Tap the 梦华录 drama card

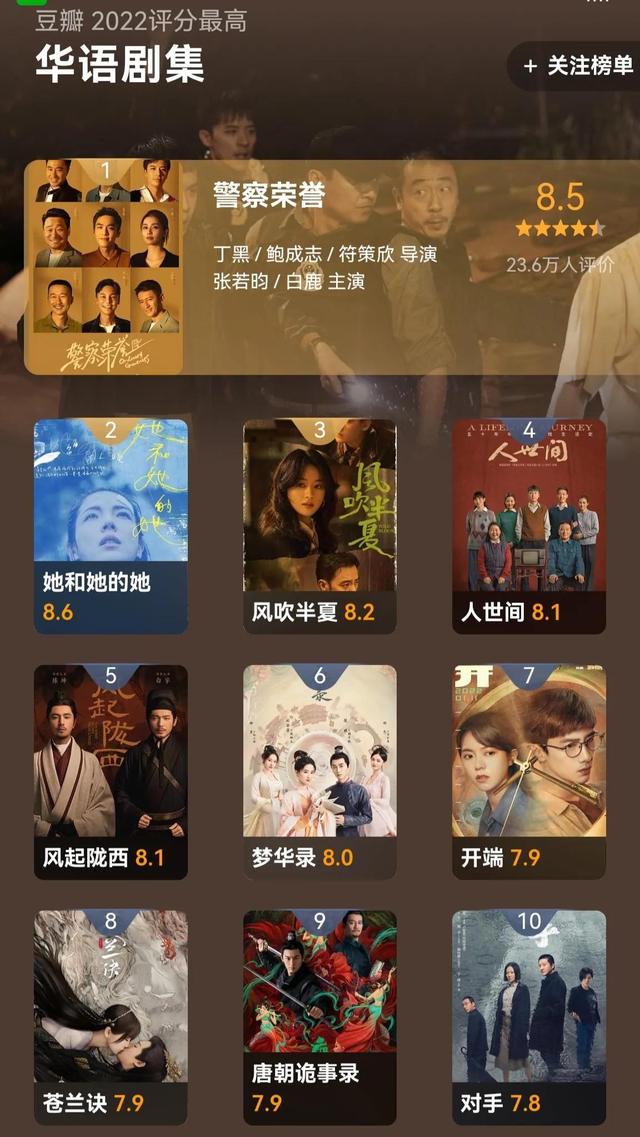point(320,772)
